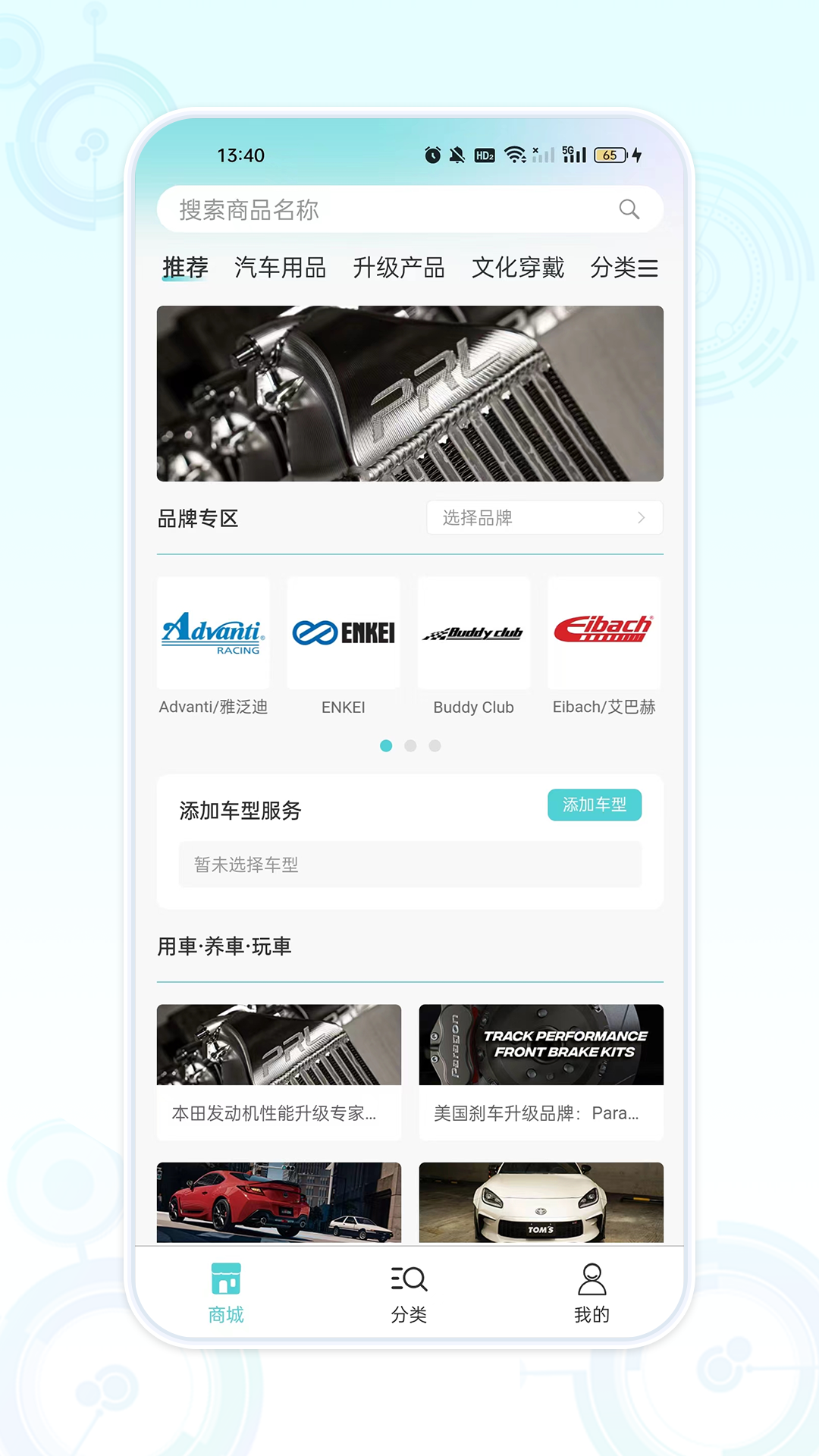819x1456 pixels.
Task: Switch to the 汽车用品 tab
Action: click(x=280, y=268)
